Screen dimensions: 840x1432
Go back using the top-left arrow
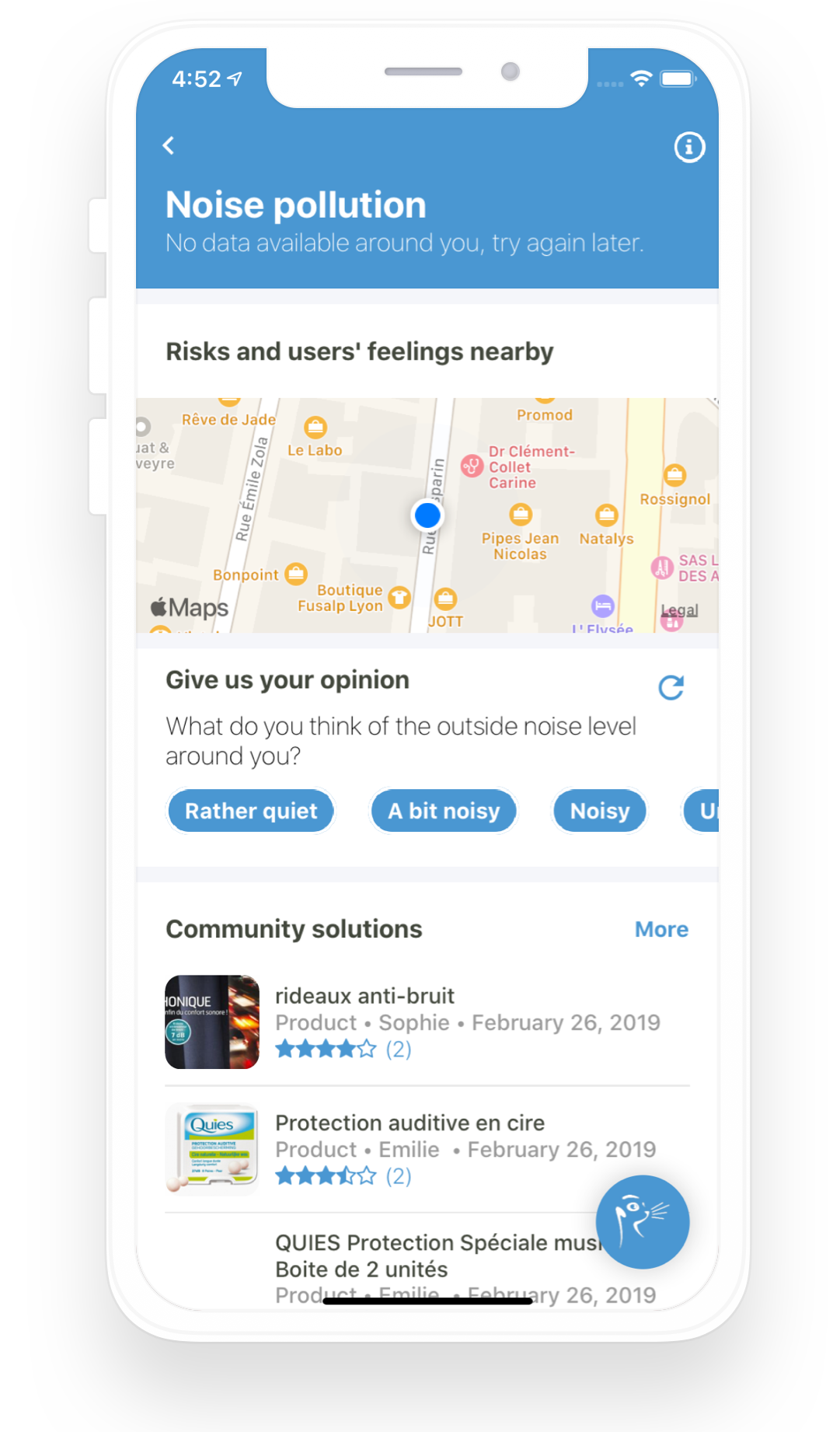[x=169, y=145]
